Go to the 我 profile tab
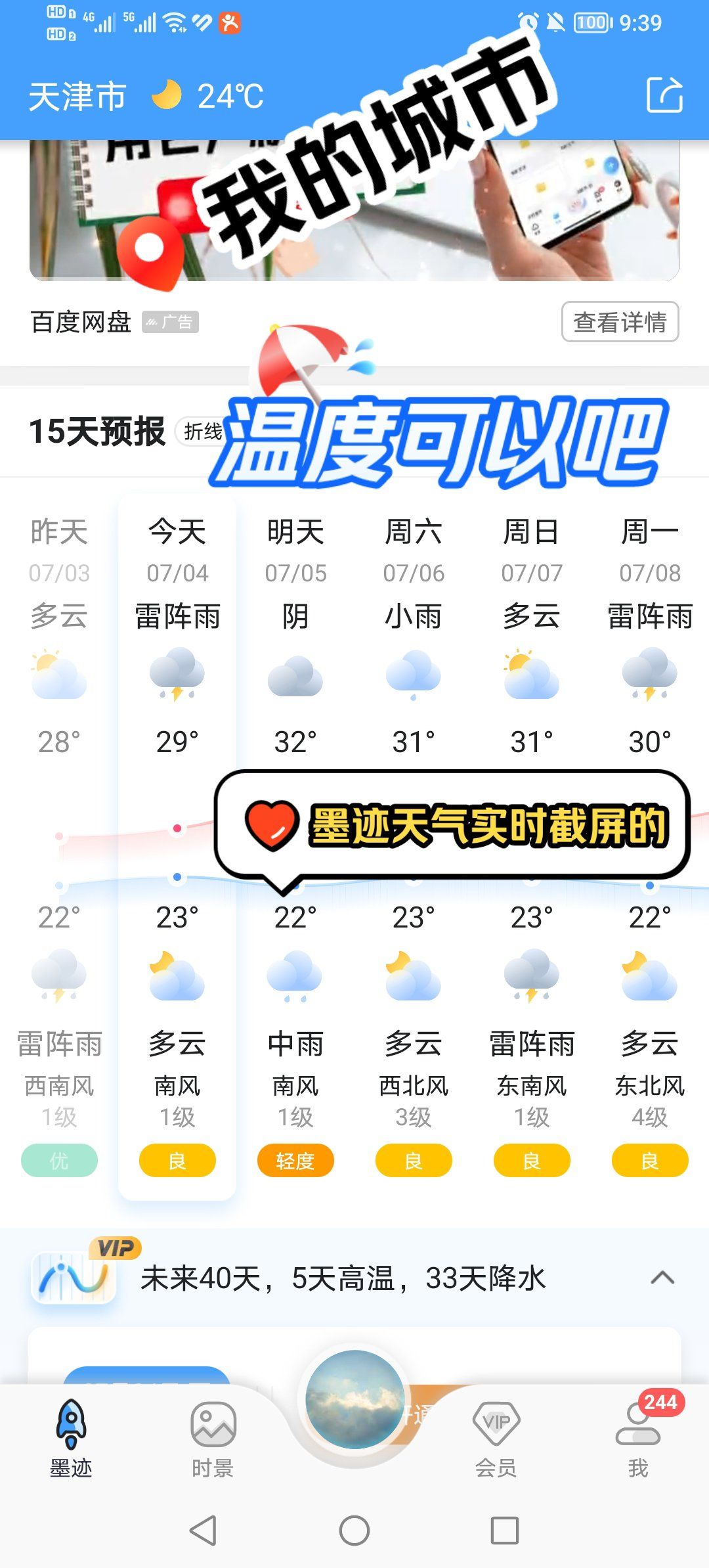The width and height of the screenshot is (709, 1568). click(x=638, y=1439)
